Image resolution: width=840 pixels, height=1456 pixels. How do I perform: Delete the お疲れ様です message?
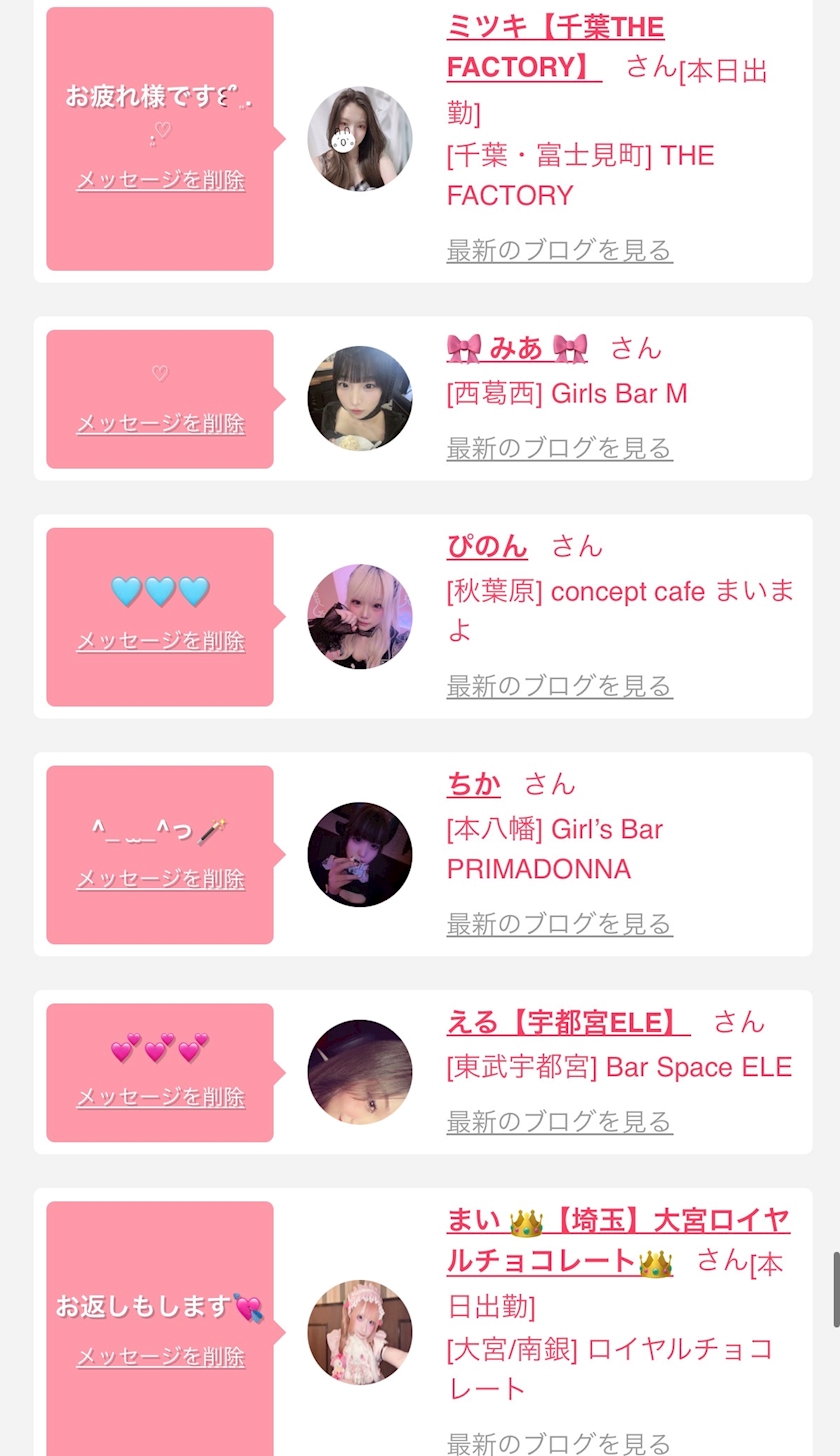[161, 180]
